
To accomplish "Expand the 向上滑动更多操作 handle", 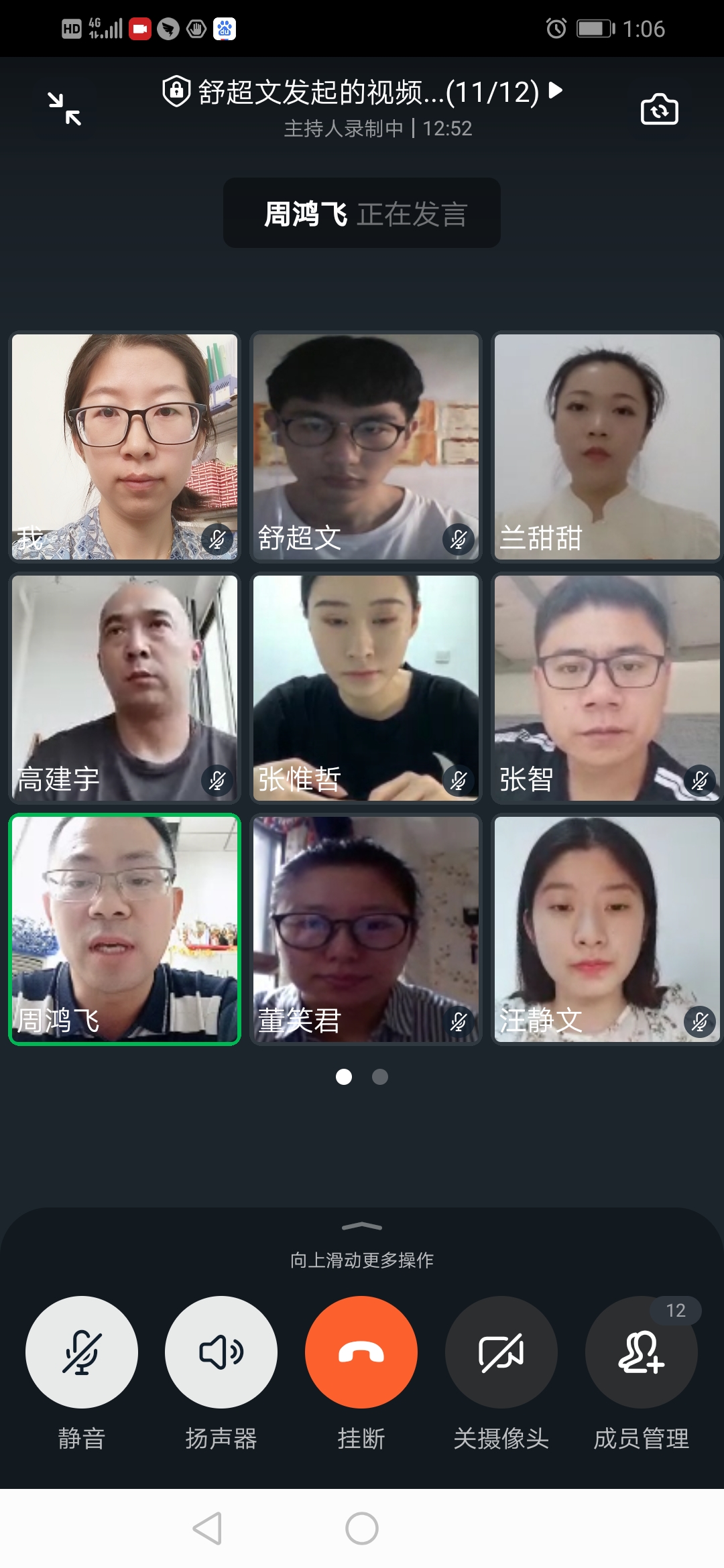I will point(362,1228).
